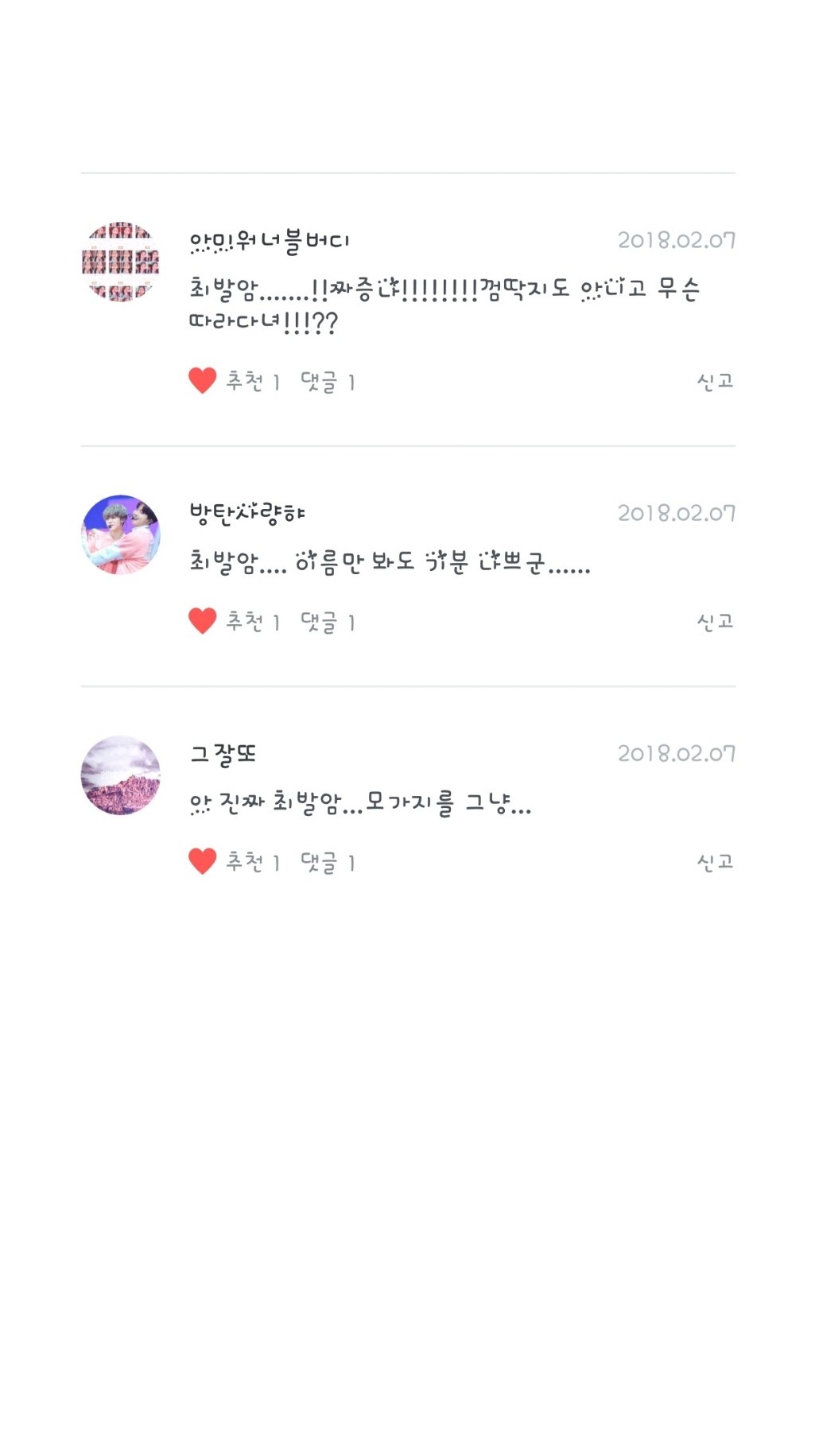The height and width of the screenshot is (1456, 819).
Task: Report the 워너블버디 comment with 신고
Action: (x=714, y=382)
